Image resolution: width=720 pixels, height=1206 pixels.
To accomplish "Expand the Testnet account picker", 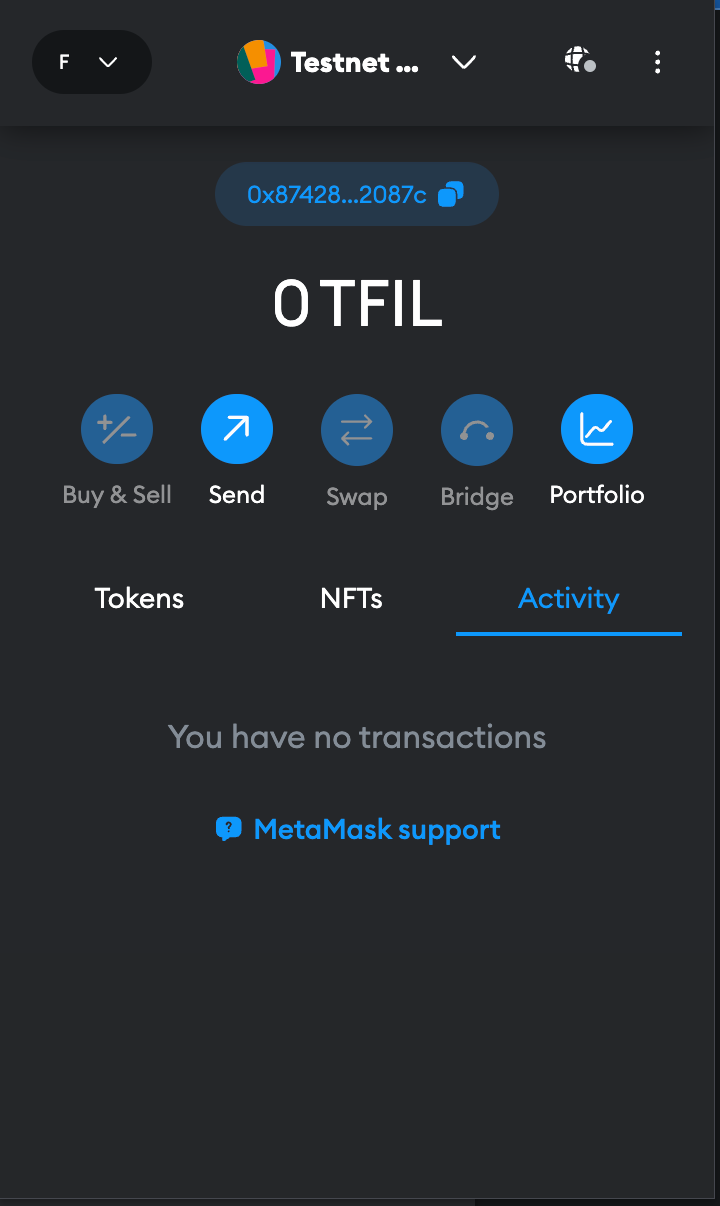I will (356, 62).
